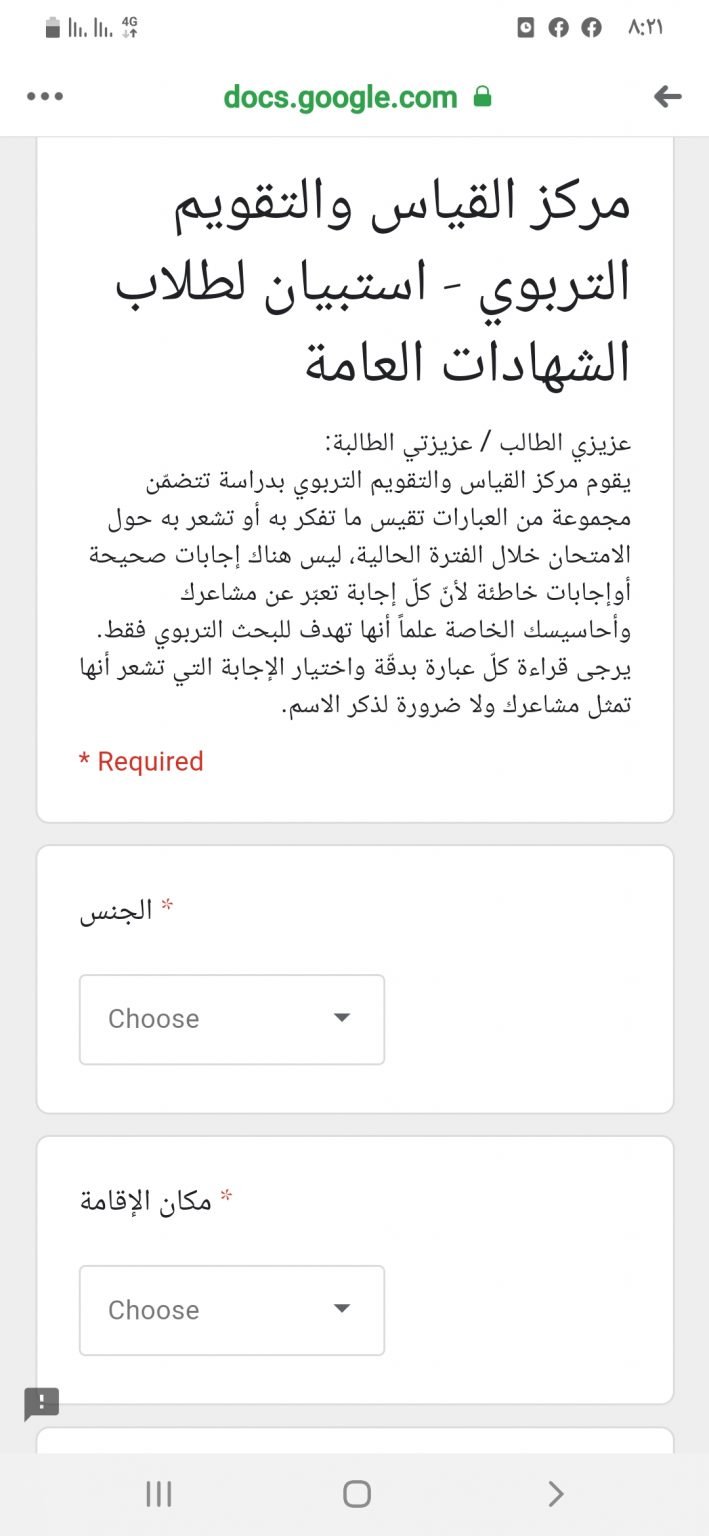Tap the back arrow in browser bar
709x1536 pixels.
tap(667, 97)
